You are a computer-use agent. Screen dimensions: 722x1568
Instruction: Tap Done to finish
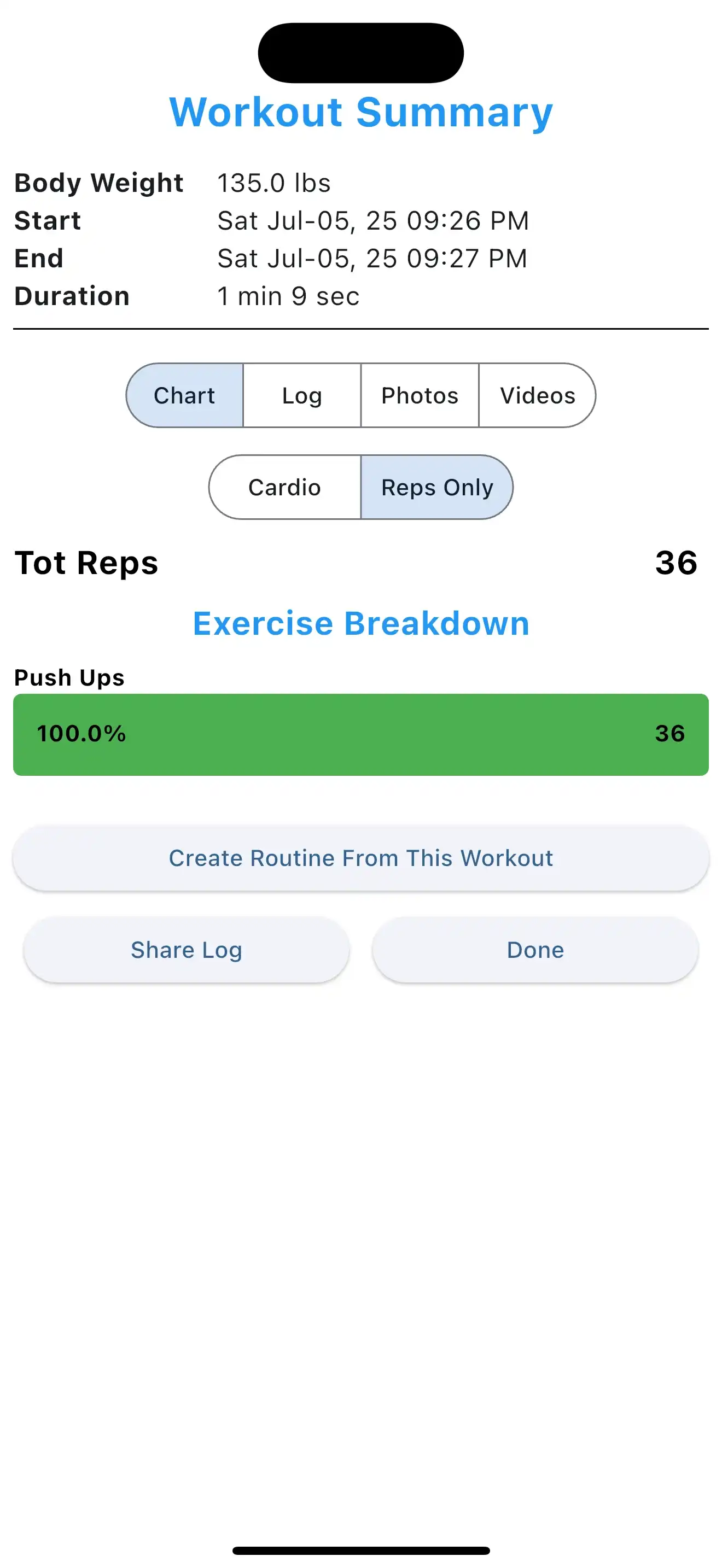coord(533,950)
